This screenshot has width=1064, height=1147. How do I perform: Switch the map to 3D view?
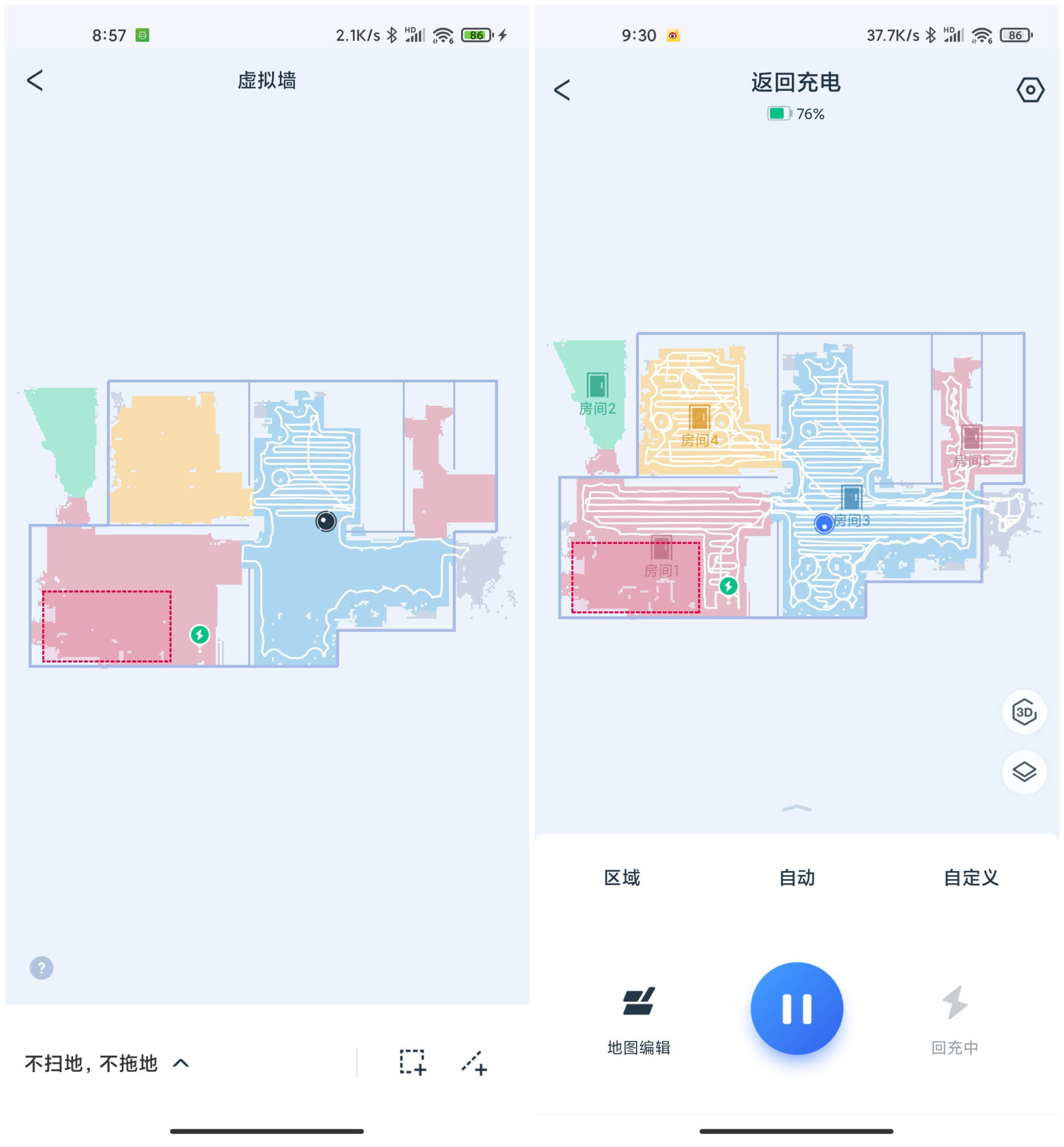coord(1024,712)
